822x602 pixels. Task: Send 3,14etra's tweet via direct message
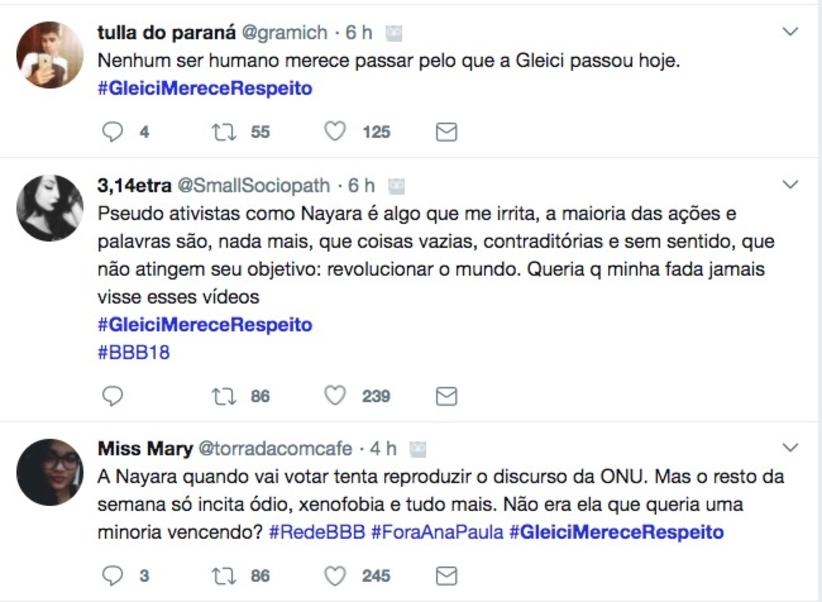[447, 396]
